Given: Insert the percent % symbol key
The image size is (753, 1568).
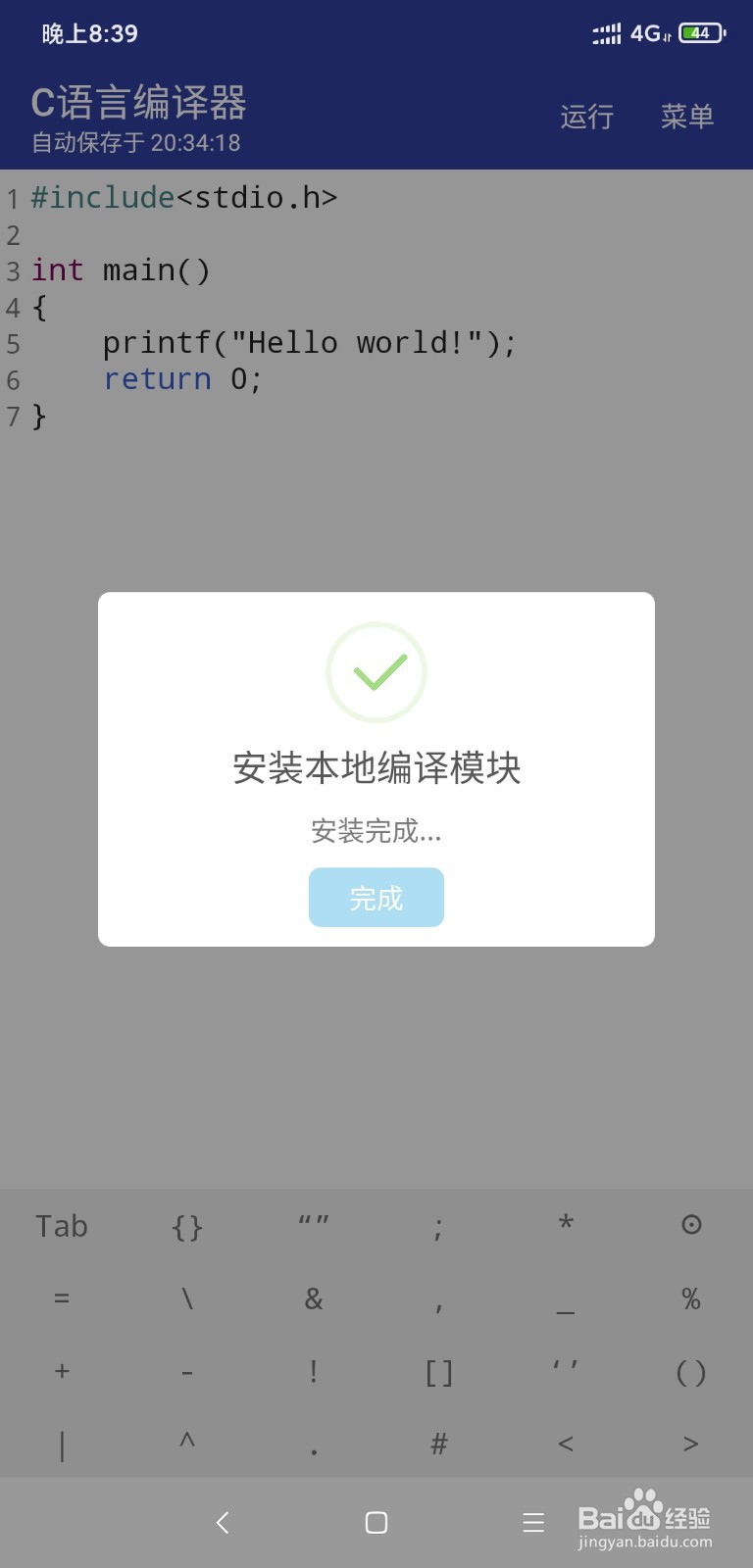Looking at the screenshot, I should pos(691,1298).
